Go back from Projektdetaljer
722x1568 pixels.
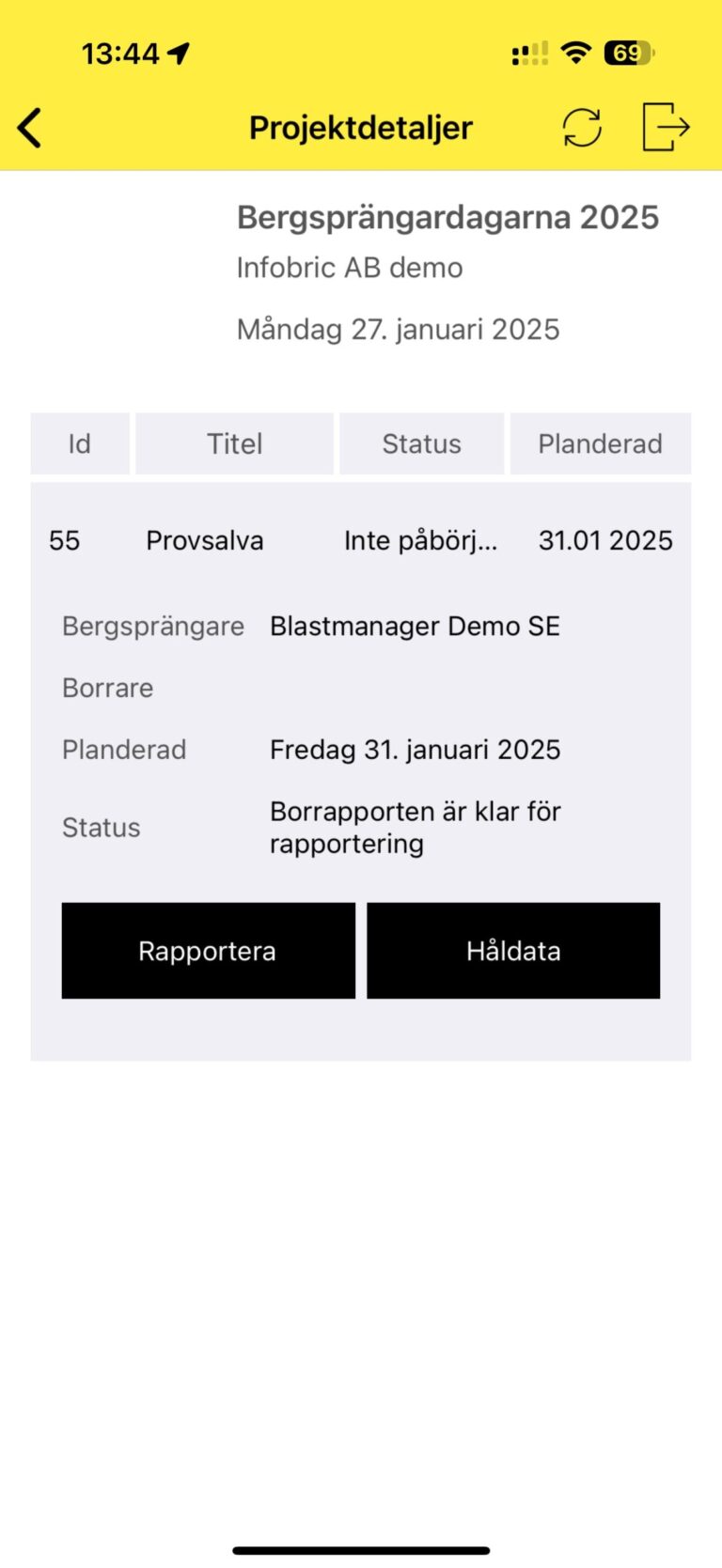[x=30, y=128]
